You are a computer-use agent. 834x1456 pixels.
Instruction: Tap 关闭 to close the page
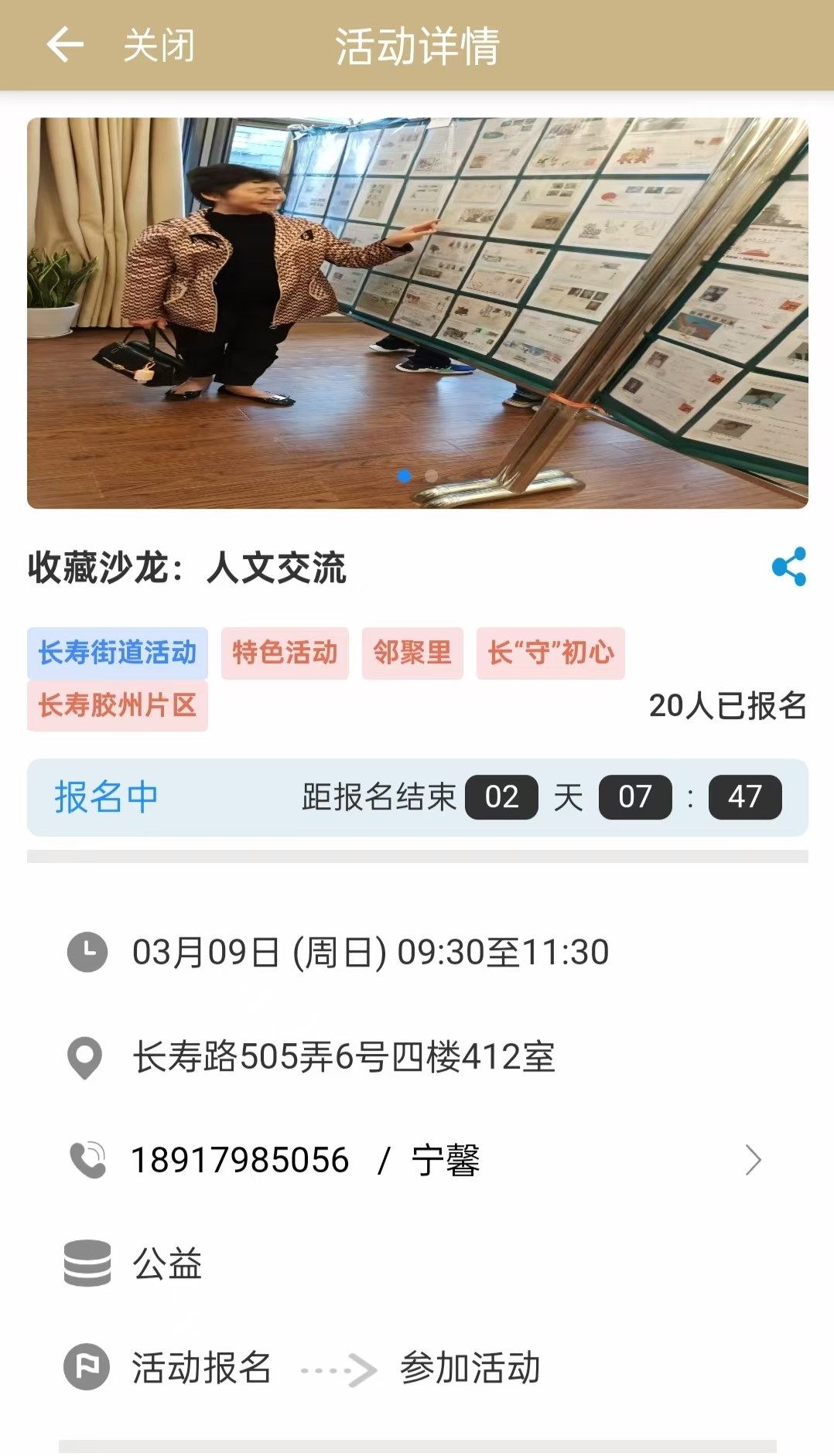(159, 46)
